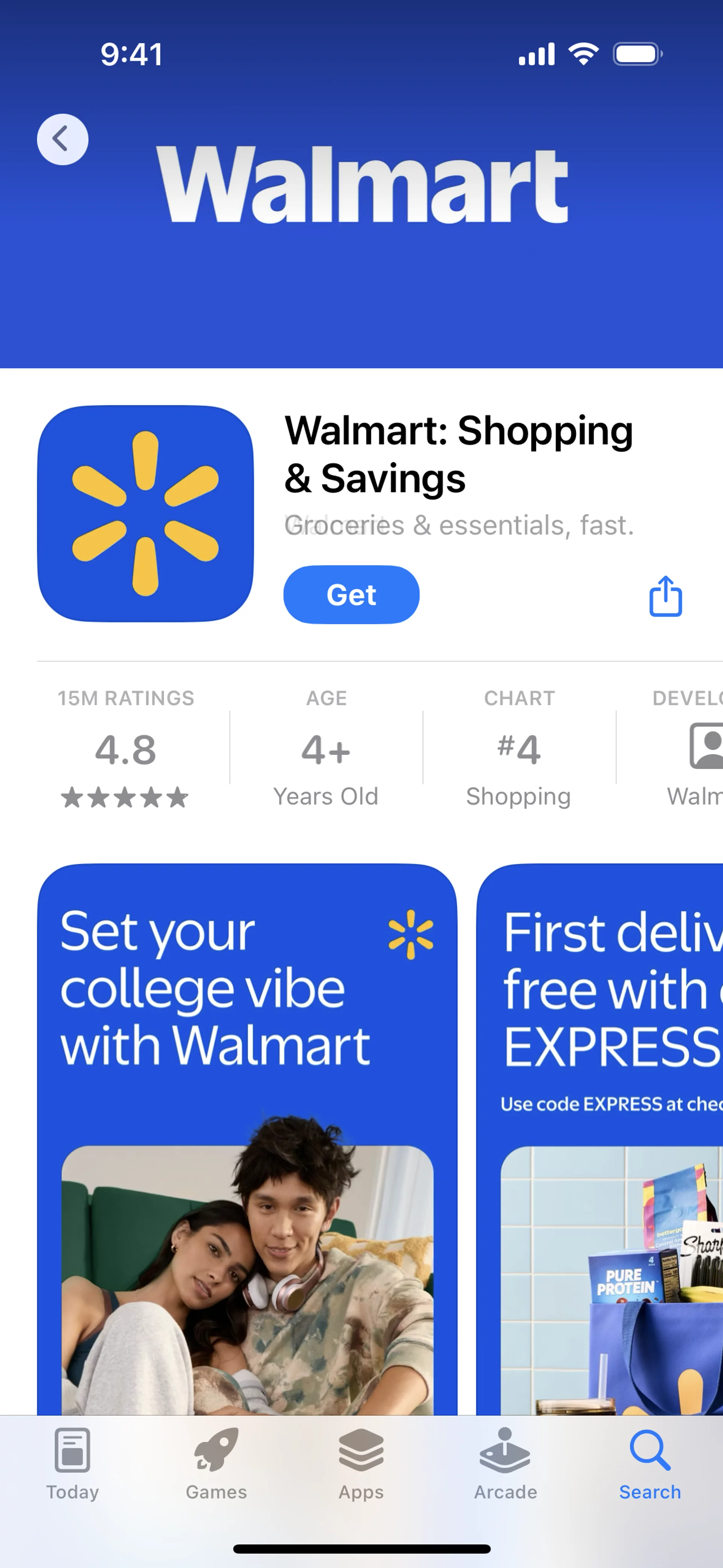Switch to the Games tab
The height and width of the screenshot is (1568, 723).
click(x=217, y=1463)
